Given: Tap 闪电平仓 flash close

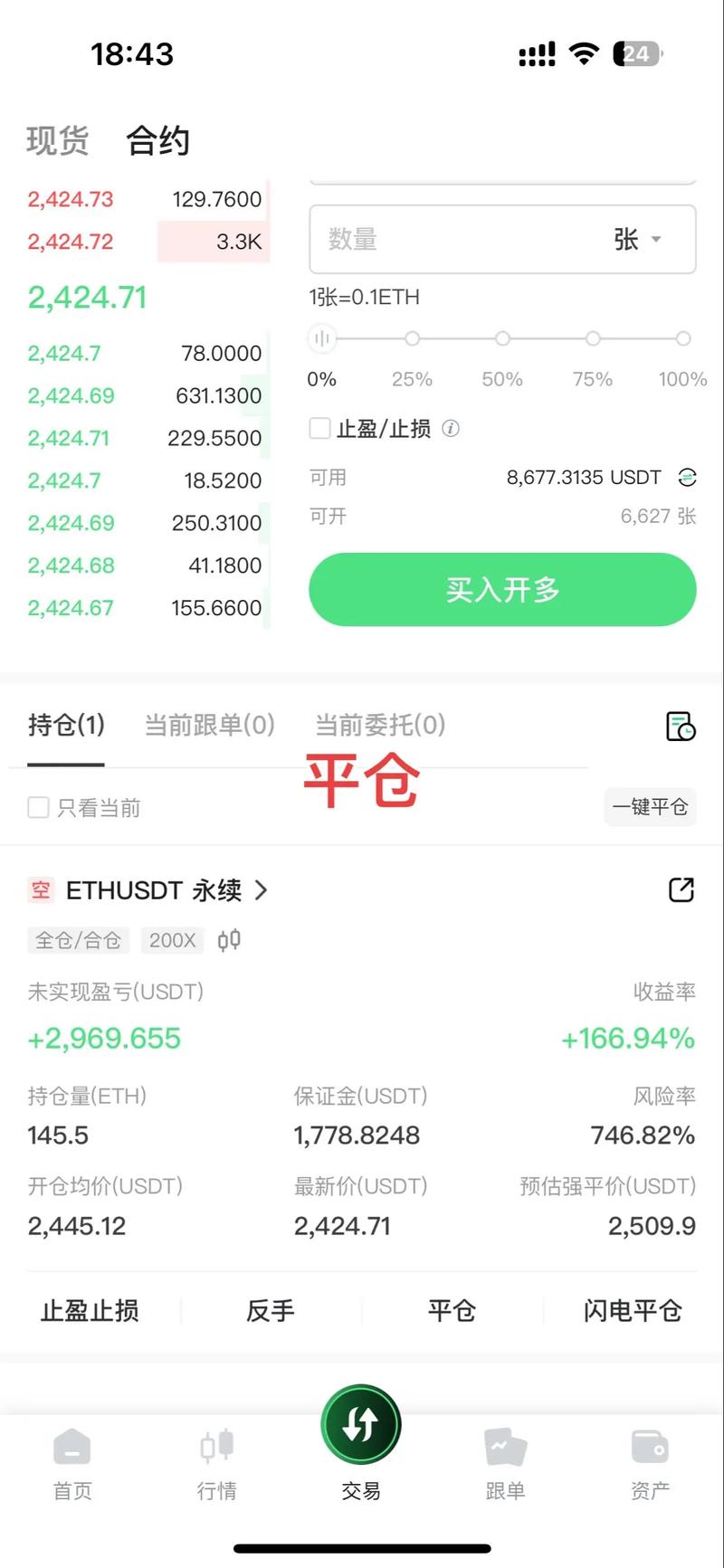Looking at the screenshot, I should tap(632, 1310).
